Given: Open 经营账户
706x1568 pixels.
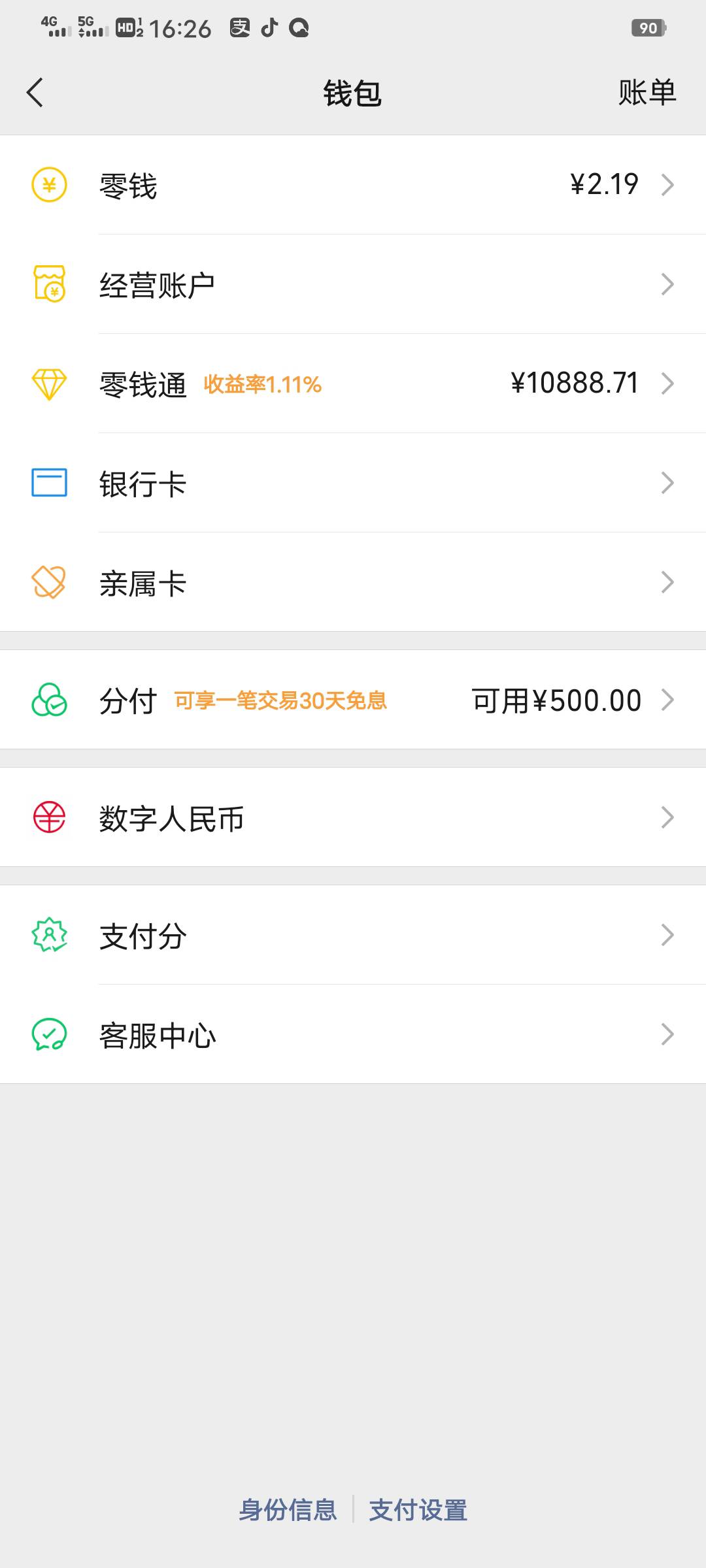Looking at the screenshot, I should click(353, 284).
